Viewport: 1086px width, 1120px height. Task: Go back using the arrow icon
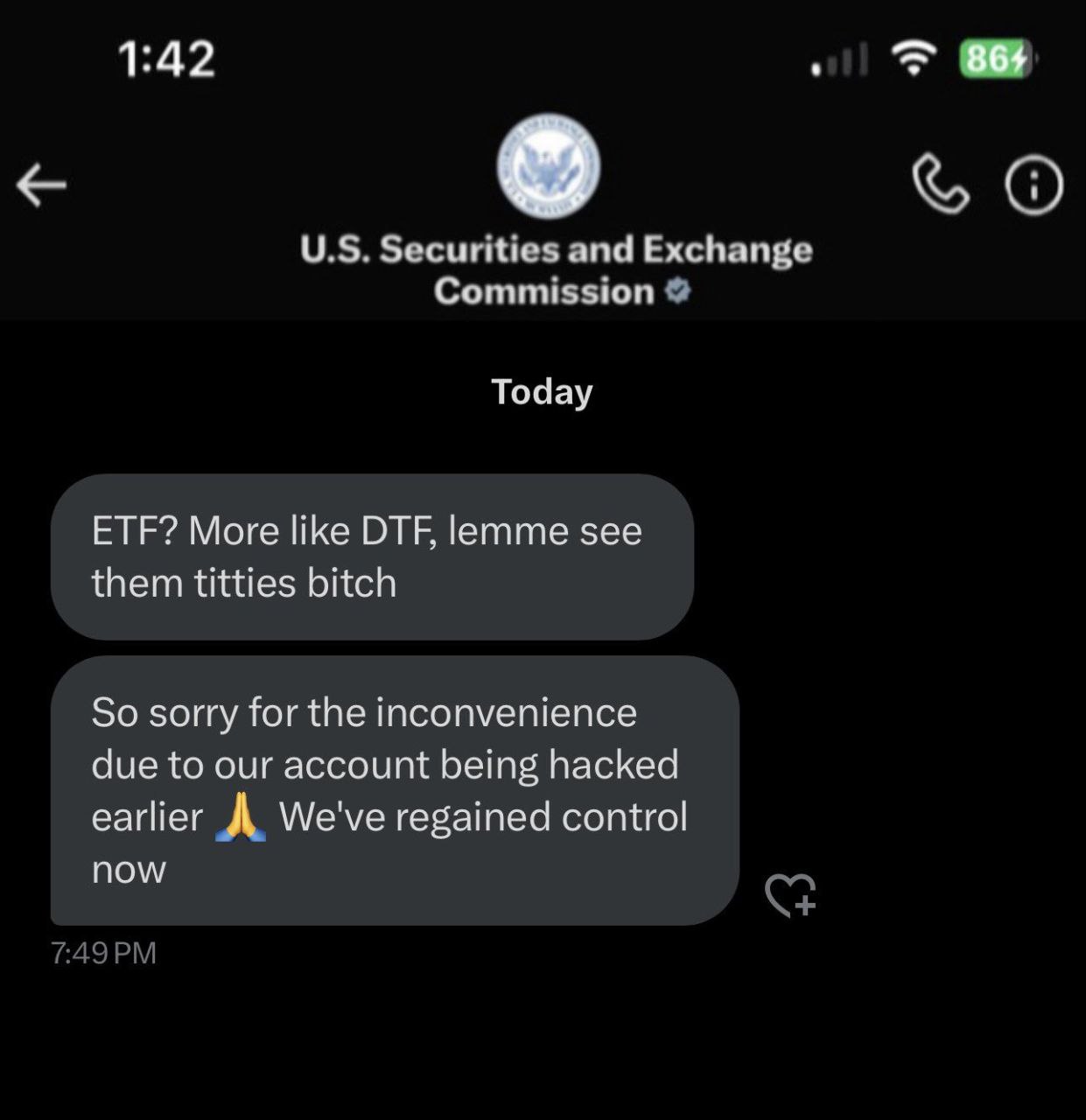pos(41,185)
